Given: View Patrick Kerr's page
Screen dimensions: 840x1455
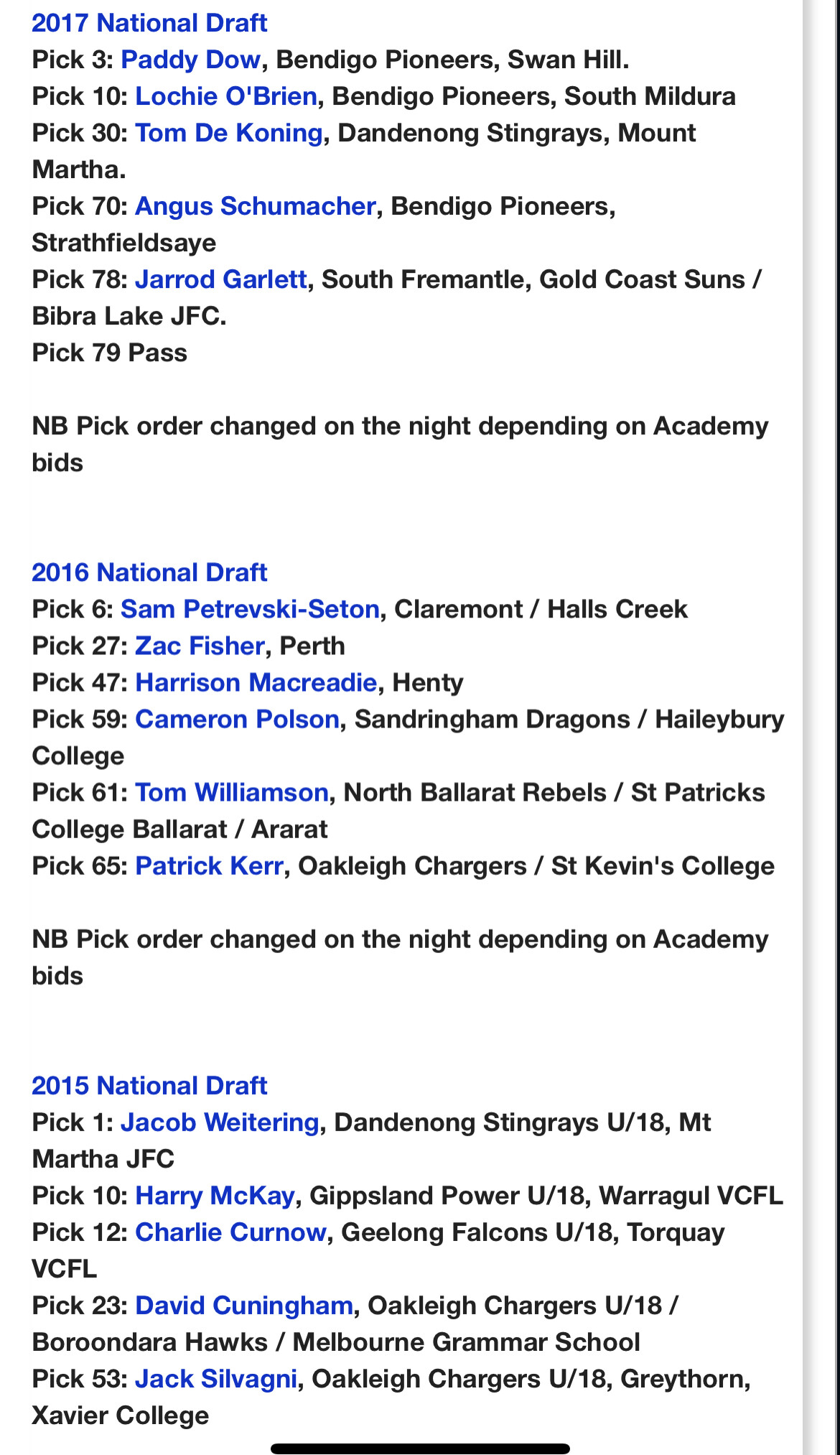Looking at the screenshot, I should pos(209,865).
